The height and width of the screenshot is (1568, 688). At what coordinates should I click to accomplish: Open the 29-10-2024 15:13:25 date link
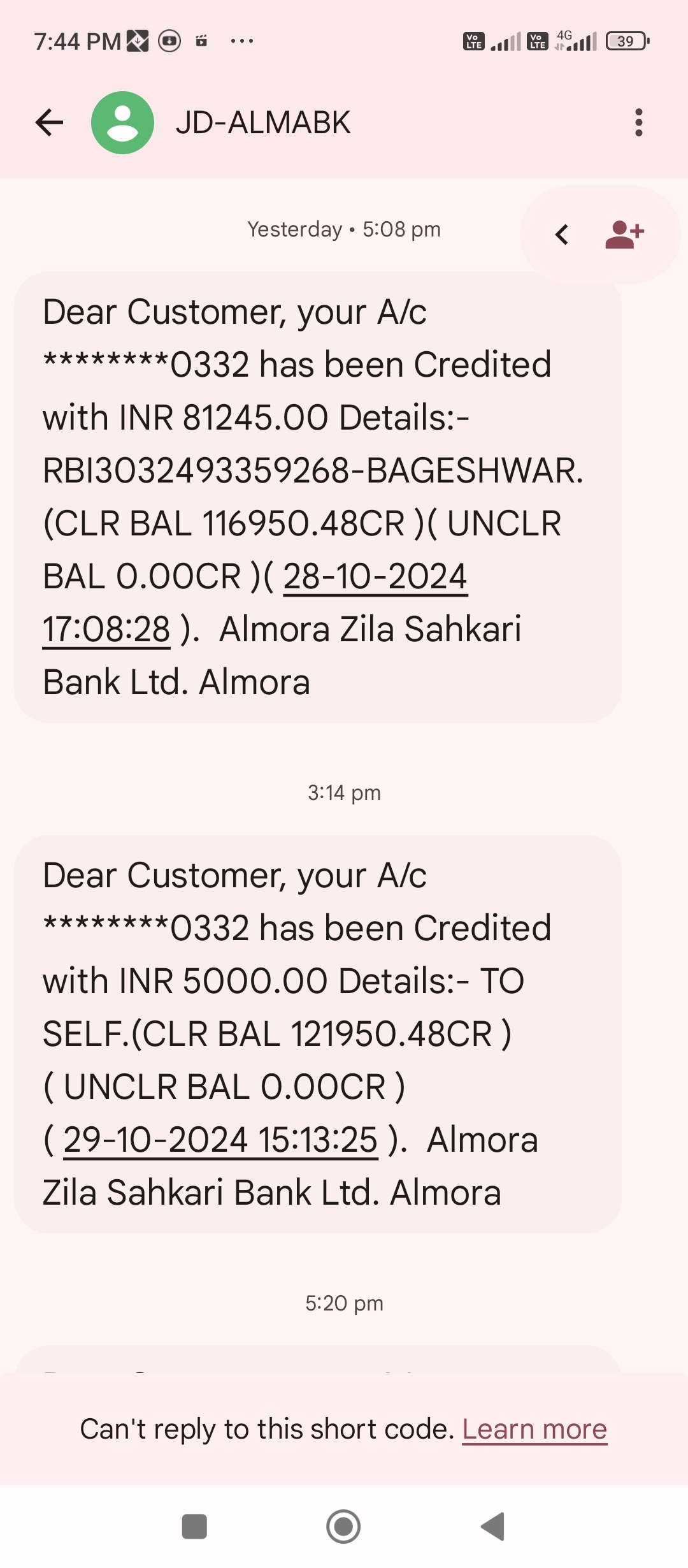(x=220, y=1140)
